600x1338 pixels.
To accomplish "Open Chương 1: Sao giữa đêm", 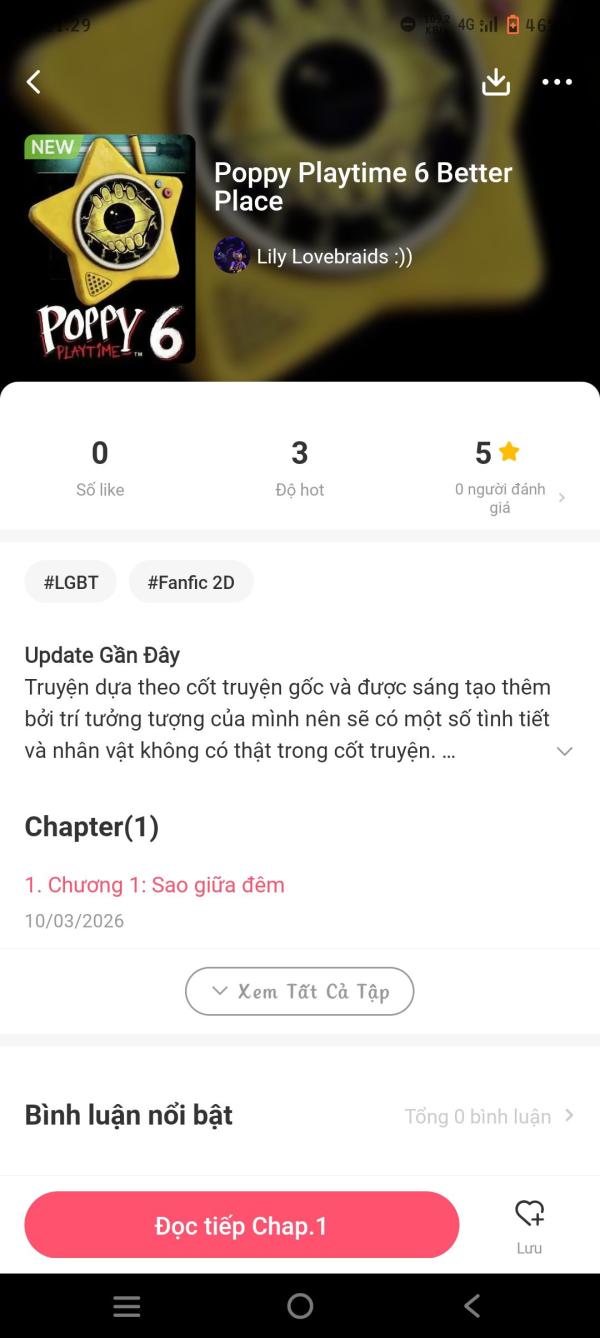I will [x=155, y=885].
